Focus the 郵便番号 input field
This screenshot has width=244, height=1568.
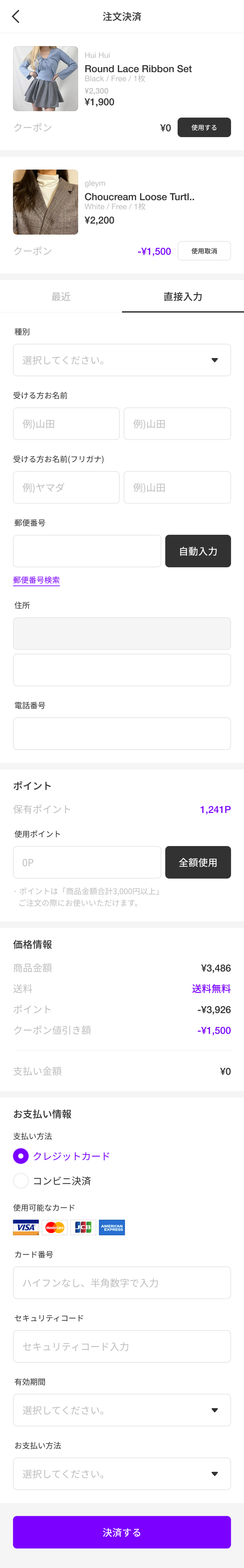pos(87,551)
